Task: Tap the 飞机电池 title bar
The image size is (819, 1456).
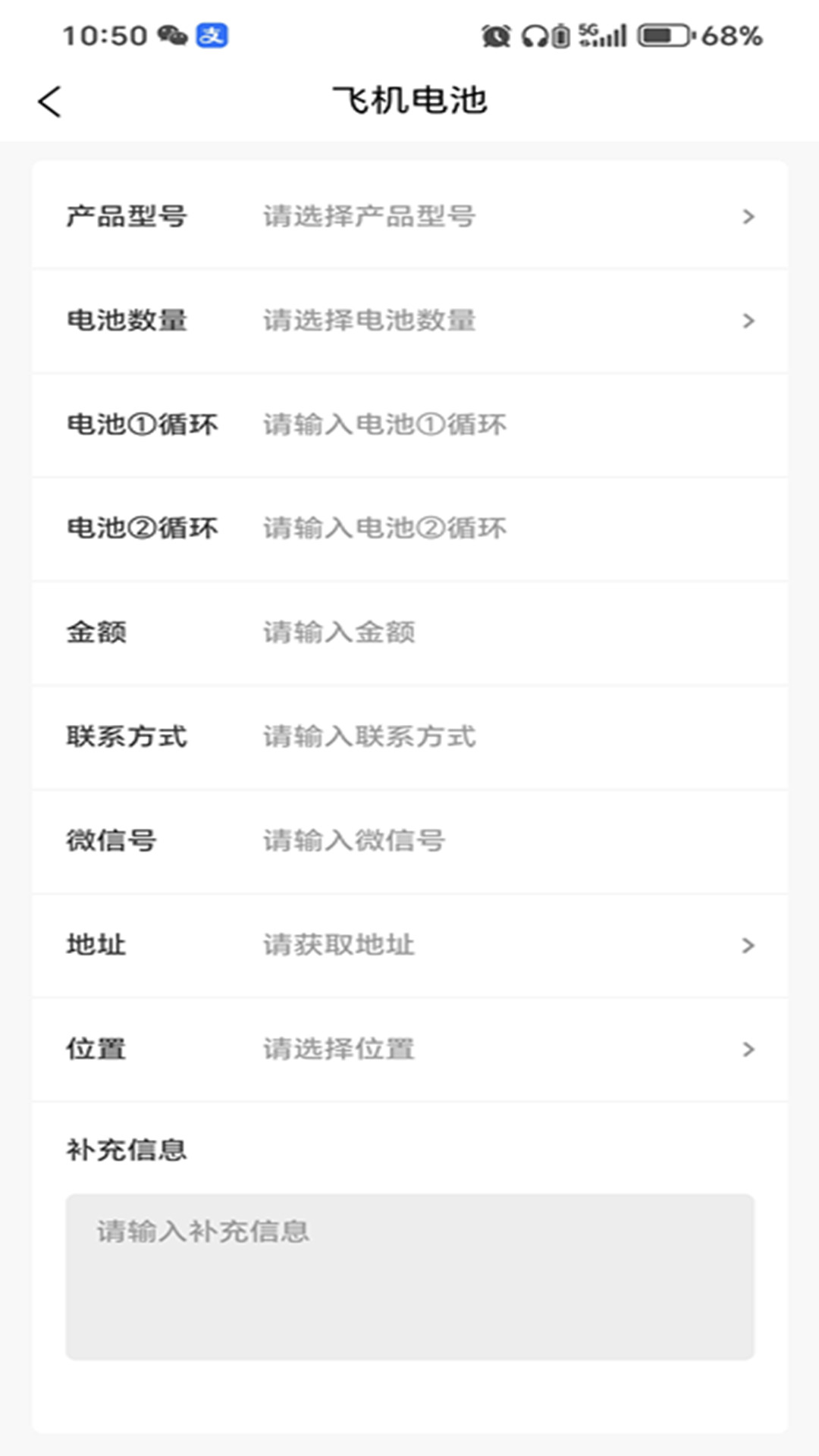Action: [409, 99]
